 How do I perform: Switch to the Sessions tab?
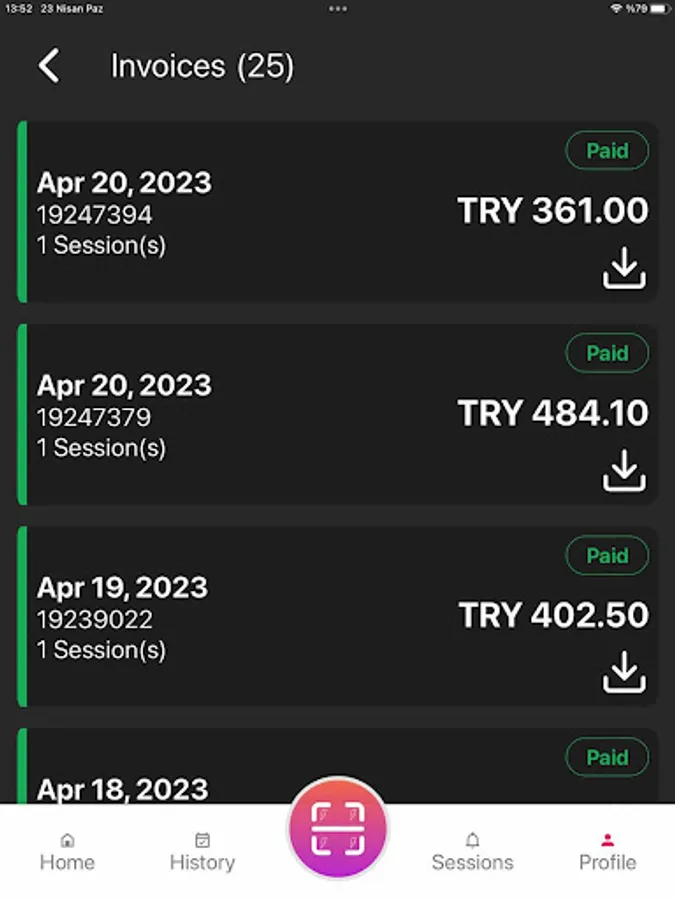click(x=472, y=852)
